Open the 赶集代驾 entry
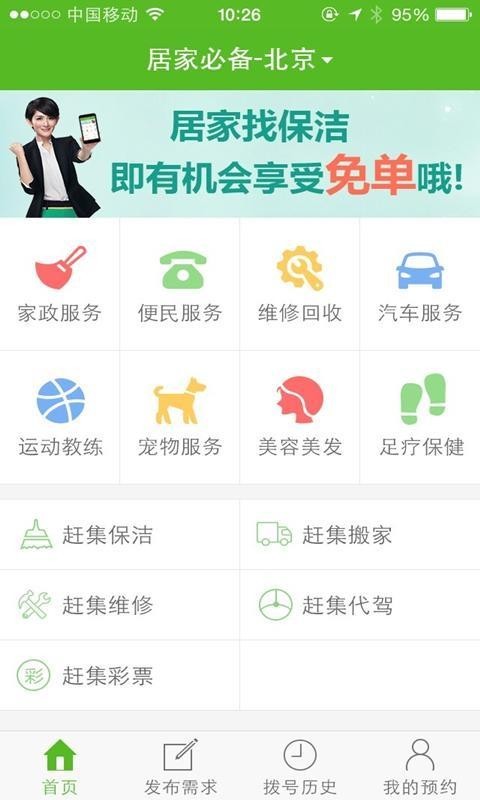The image size is (480, 800). click(360, 605)
